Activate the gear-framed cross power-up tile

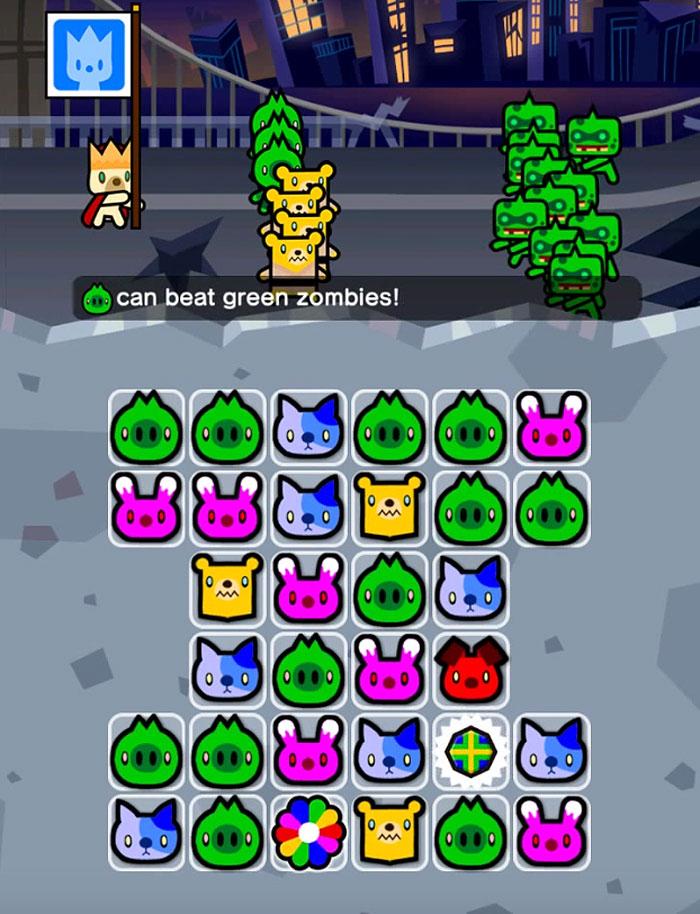(x=470, y=750)
